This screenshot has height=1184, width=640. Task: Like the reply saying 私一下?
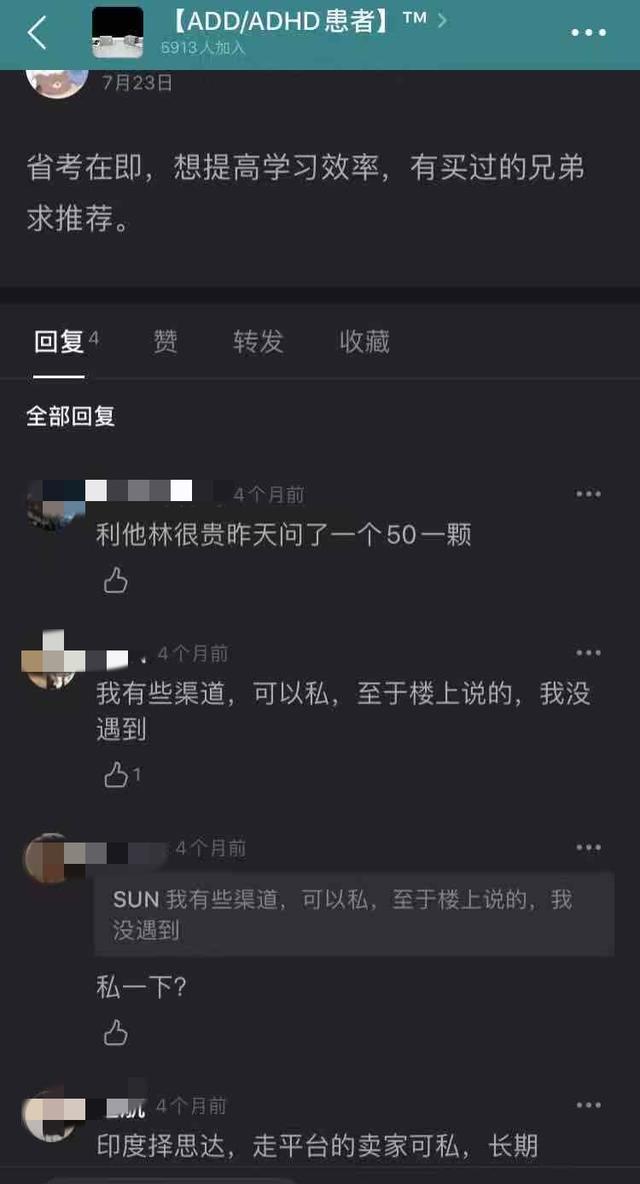[116, 1032]
